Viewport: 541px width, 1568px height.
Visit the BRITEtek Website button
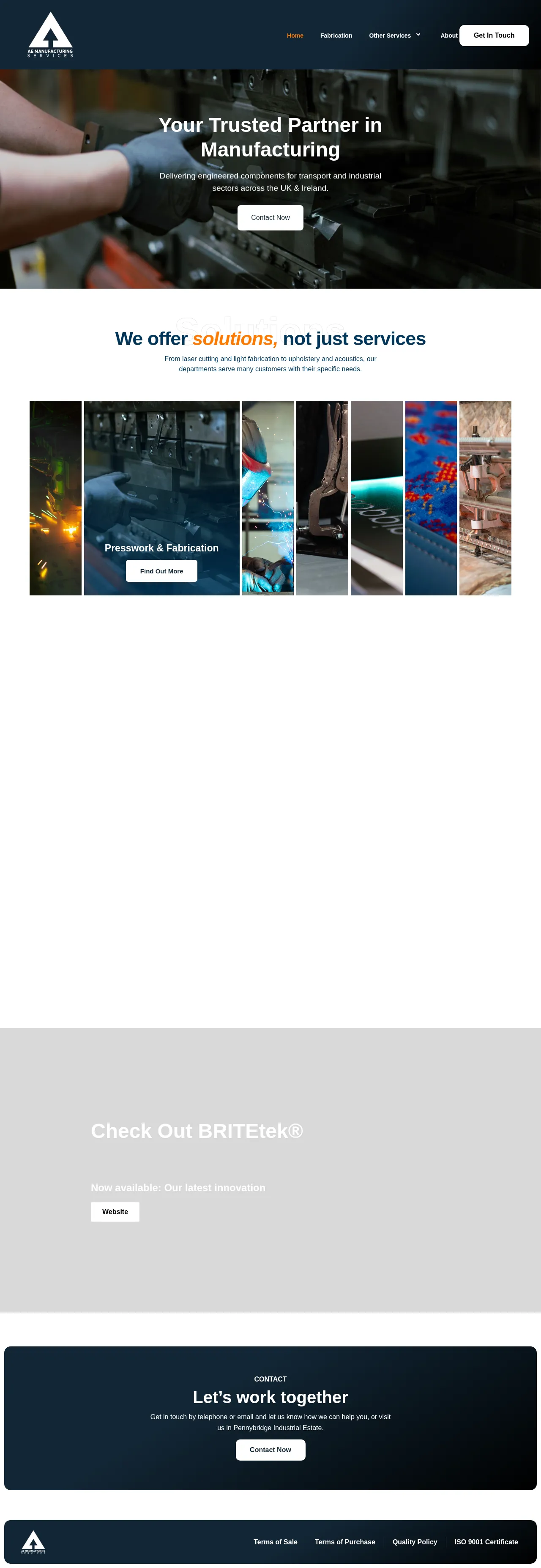tap(115, 1211)
